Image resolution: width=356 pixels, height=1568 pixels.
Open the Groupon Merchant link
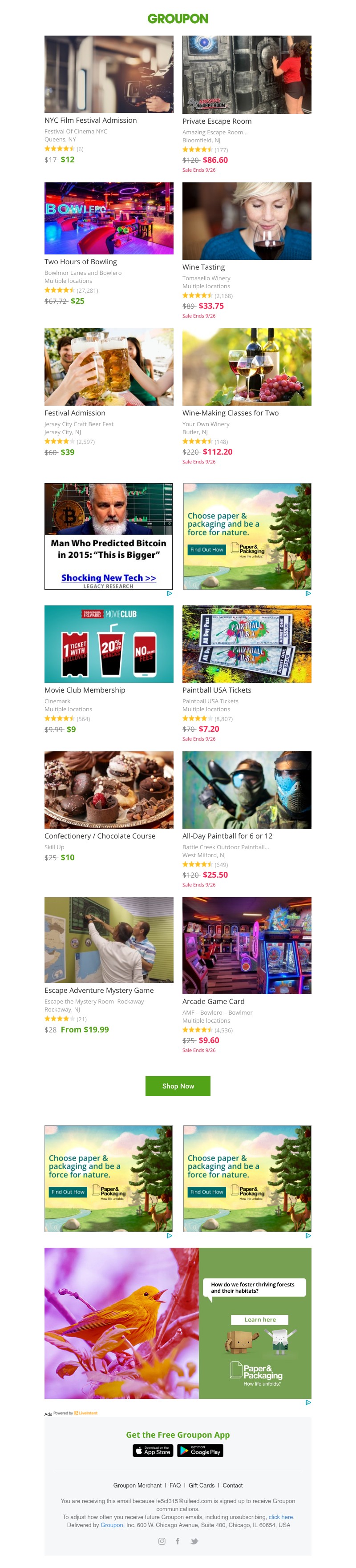(138, 1485)
